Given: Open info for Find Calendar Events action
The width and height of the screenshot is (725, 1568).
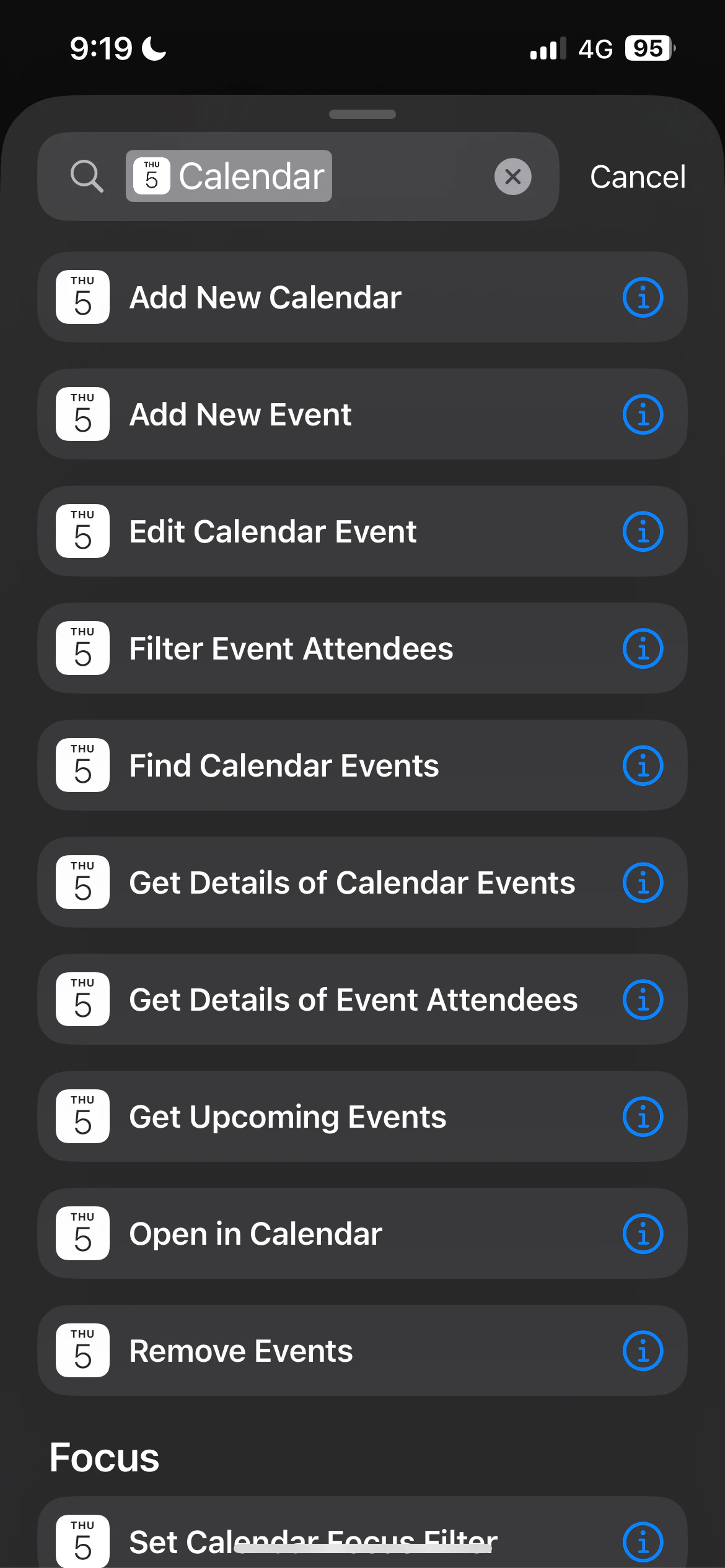Looking at the screenshot, I should pyautogui.click(x=643, y=765).
